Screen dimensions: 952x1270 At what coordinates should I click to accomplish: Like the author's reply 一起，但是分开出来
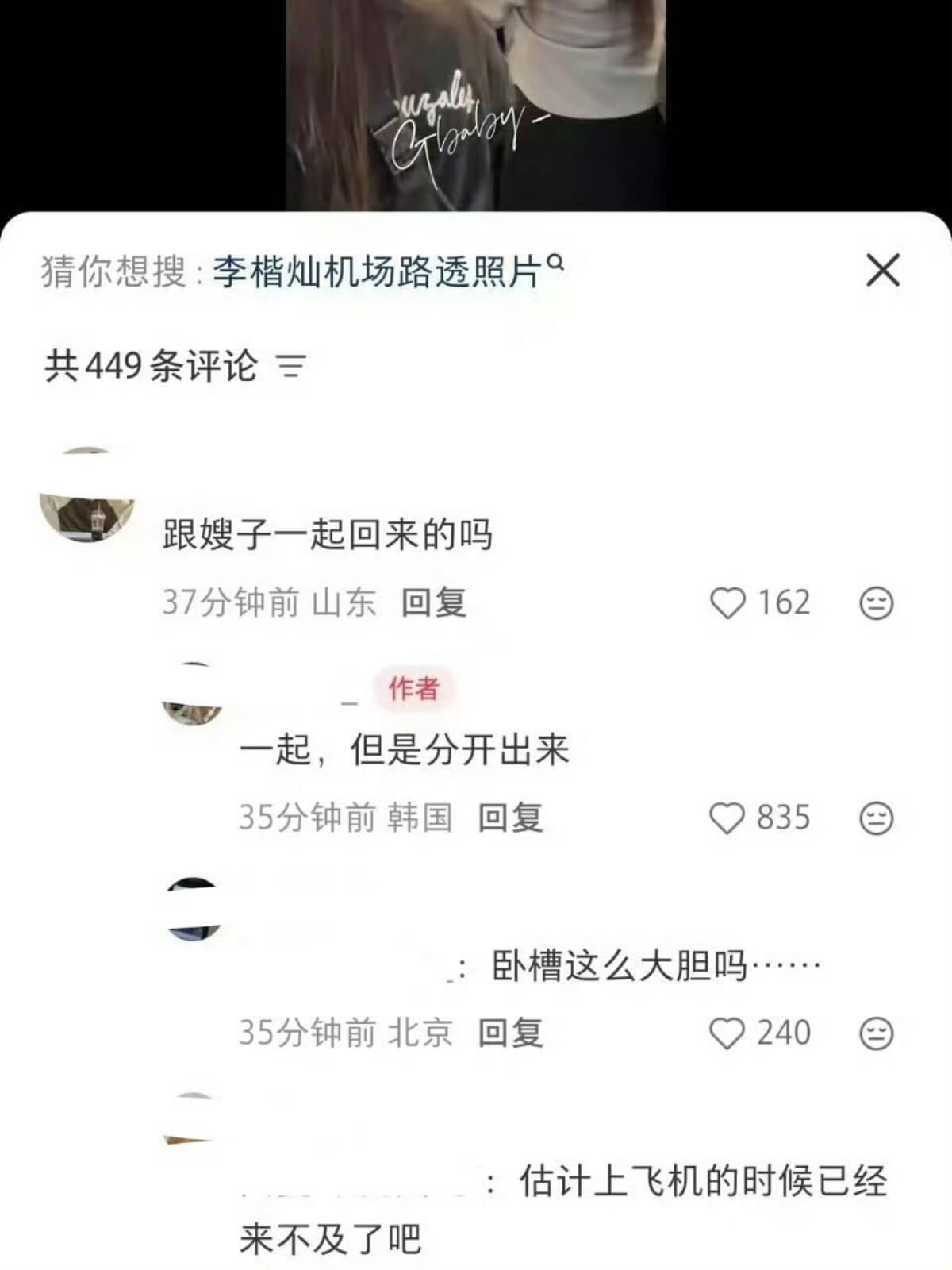(727, 818)
